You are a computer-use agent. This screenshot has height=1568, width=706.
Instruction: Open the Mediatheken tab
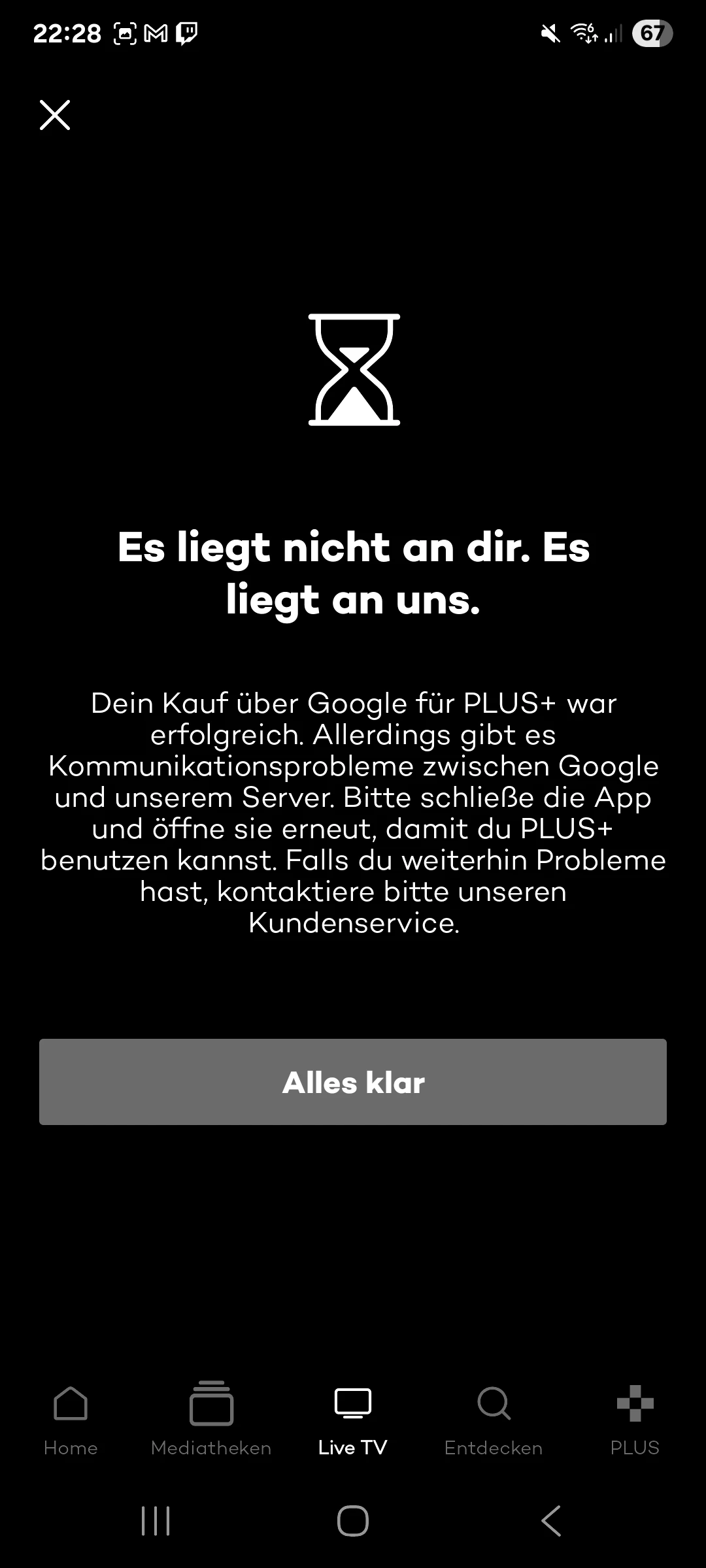(x=211, y=1419)
